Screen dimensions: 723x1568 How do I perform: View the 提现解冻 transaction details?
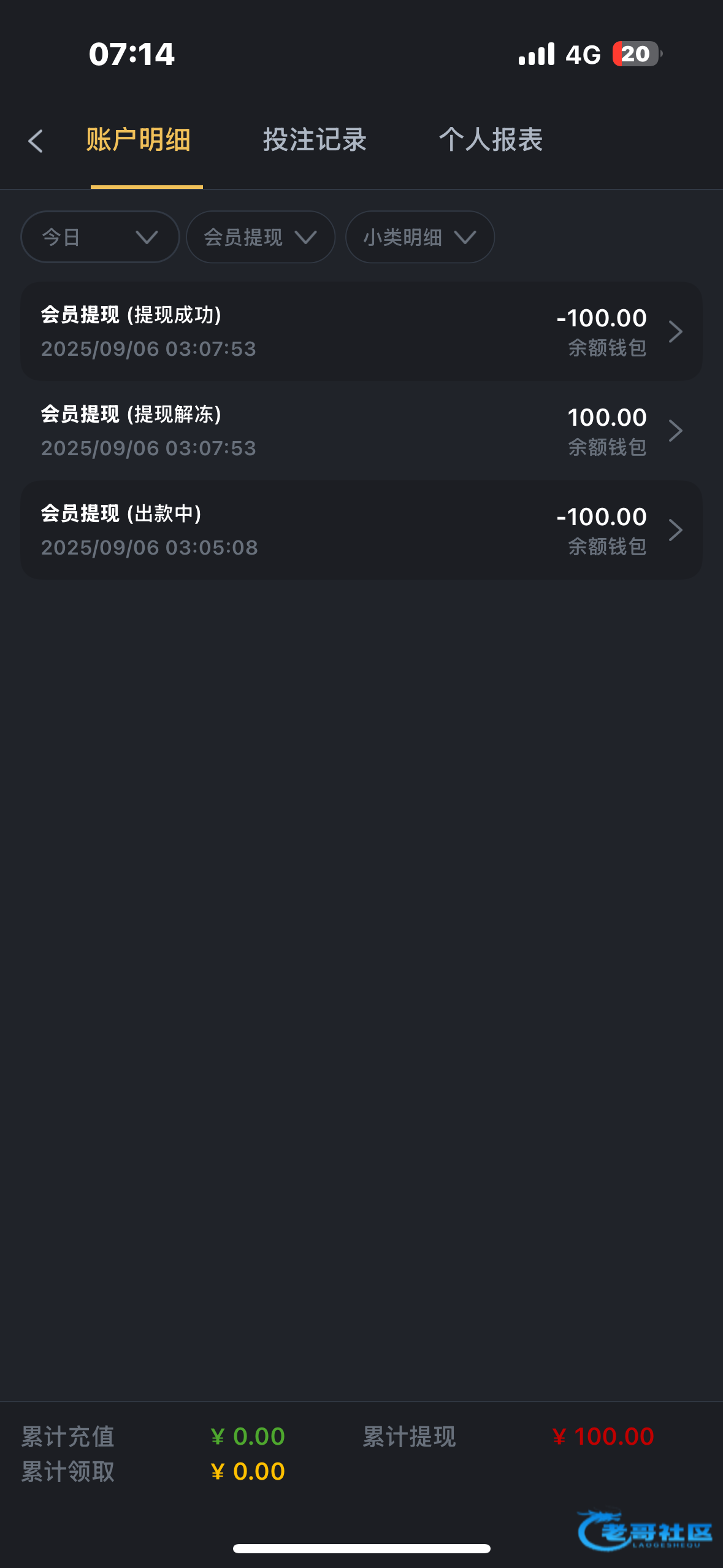[x=361, y=431]
